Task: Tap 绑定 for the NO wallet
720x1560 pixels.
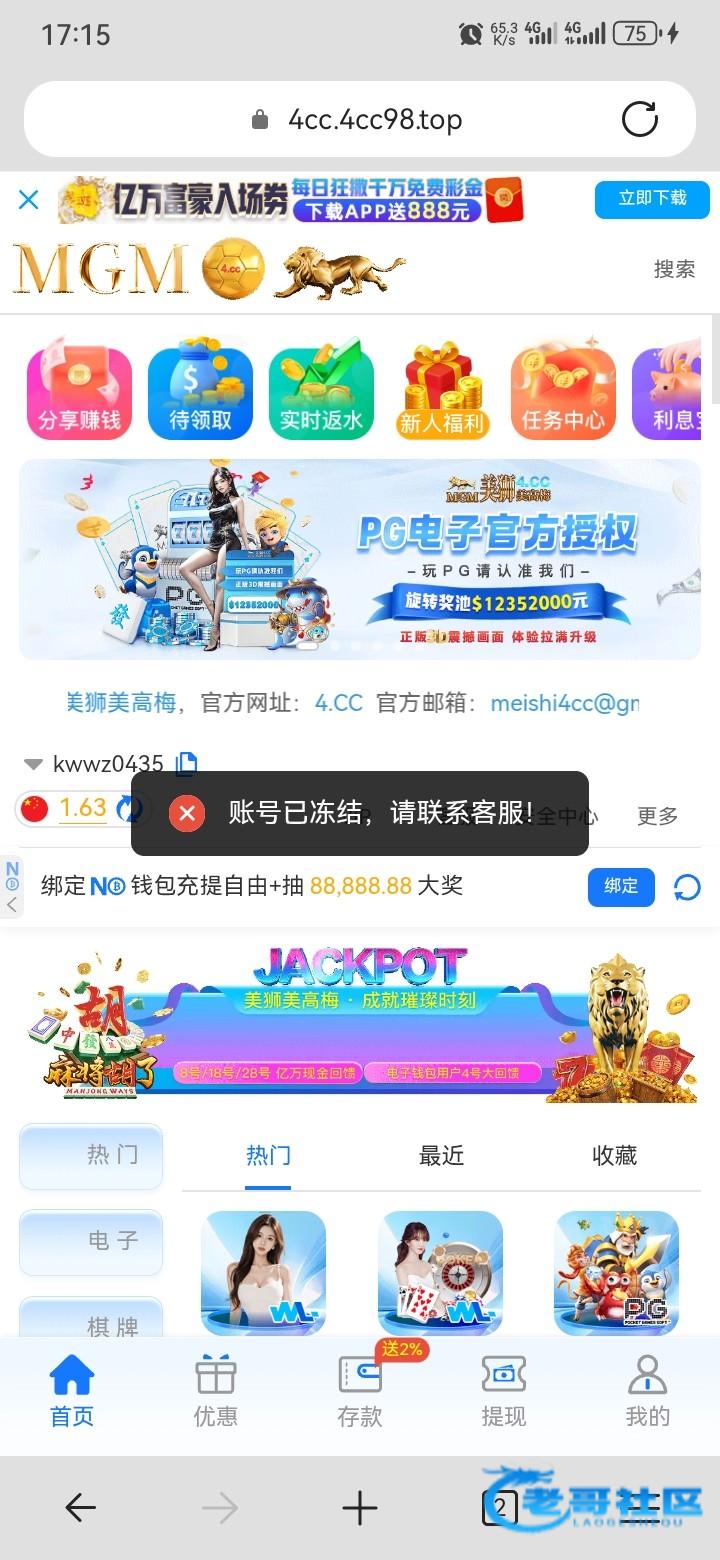Action: (620, 886)
